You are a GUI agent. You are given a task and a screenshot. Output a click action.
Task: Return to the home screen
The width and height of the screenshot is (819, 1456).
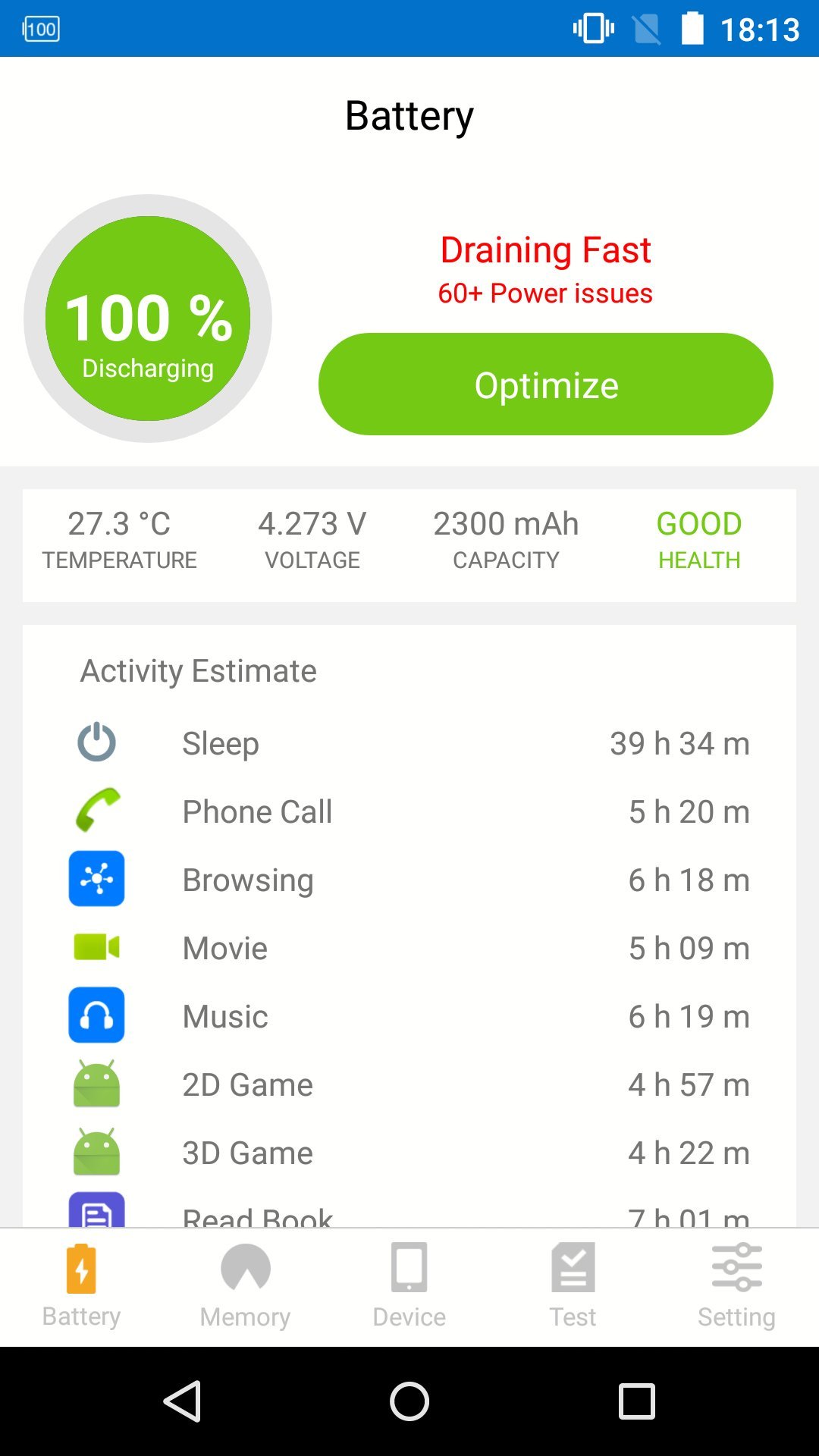pyautogui.click(x=409, y=1401)
